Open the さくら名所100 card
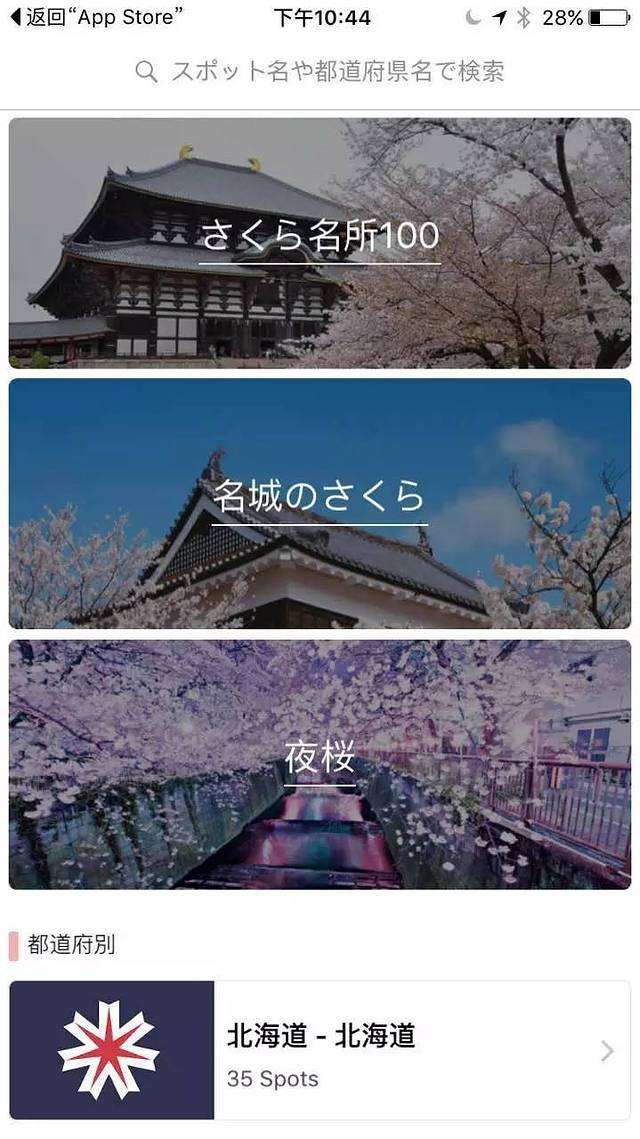This screenshot has height=1139, width=640. click(x=320, y=243)
